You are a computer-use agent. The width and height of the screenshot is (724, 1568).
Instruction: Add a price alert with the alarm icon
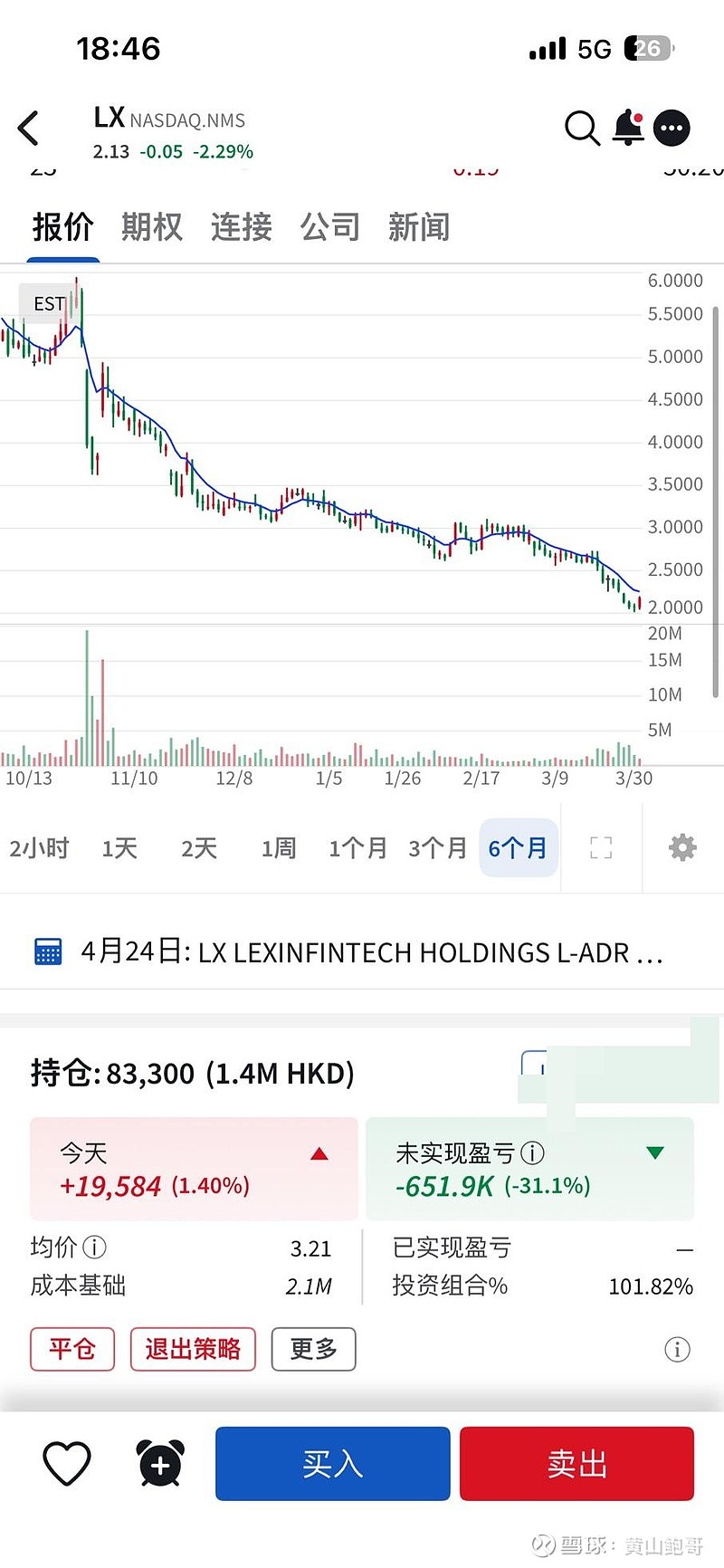pyautogui.click(x=159, y=1463)
